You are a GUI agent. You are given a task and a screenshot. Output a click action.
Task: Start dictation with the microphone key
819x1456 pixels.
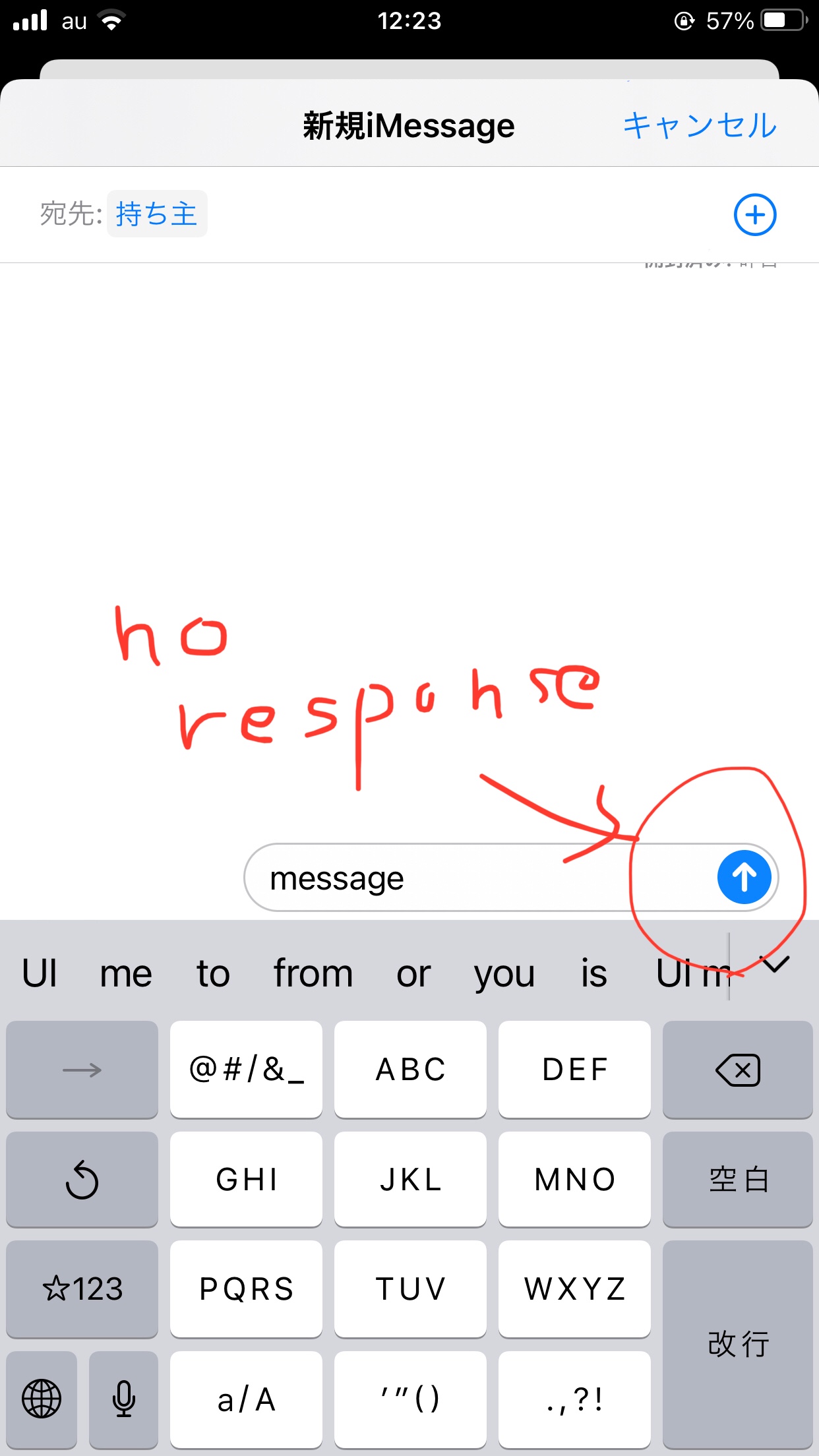click(123, 1399)
